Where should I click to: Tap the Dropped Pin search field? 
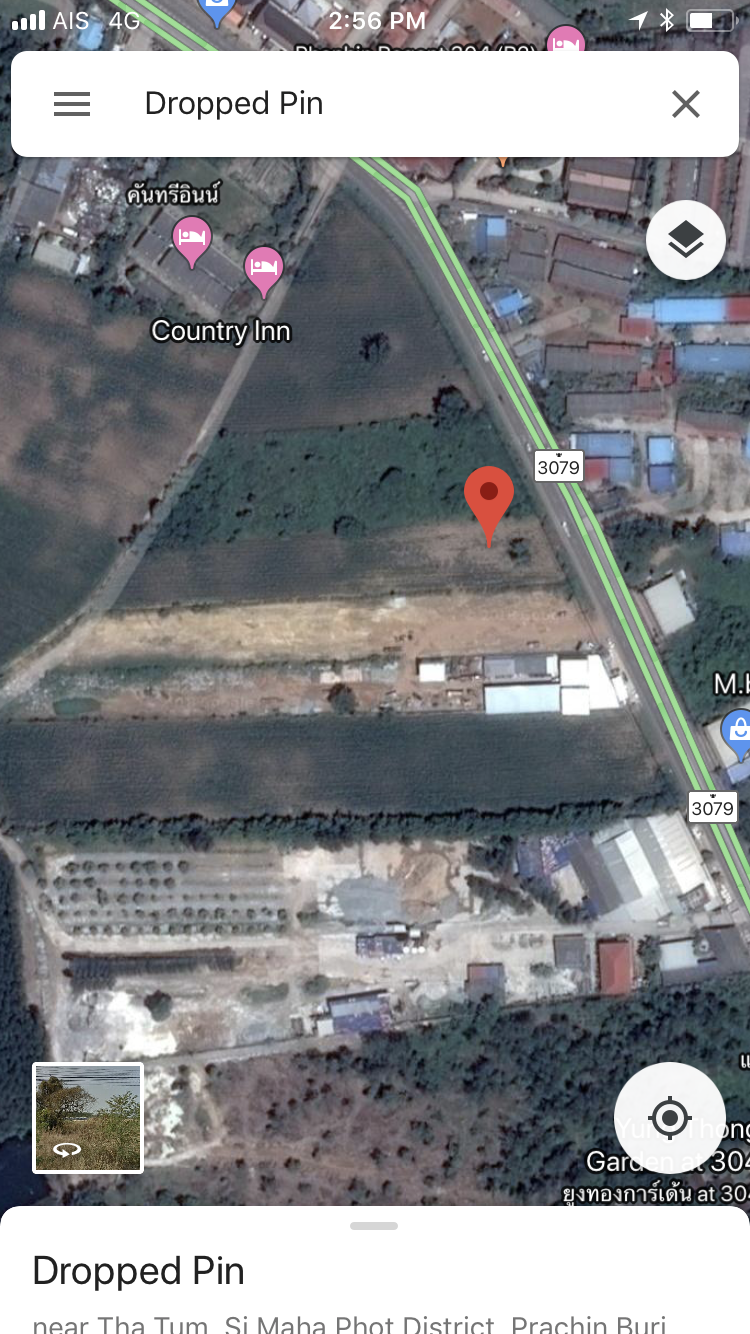click(375, 104)
